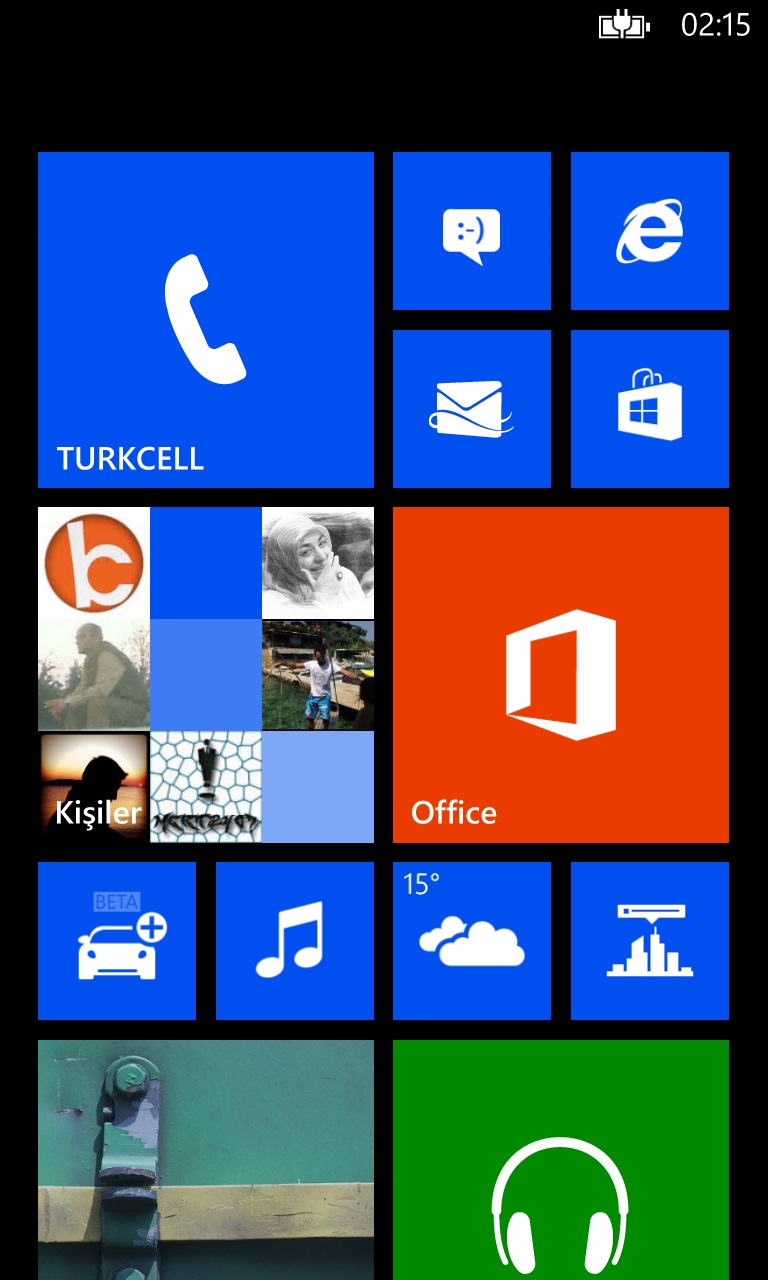The width and height of the screenshot is (768, 1280).
Task: Launch Internet Explorer
Action: click(650, 231)
